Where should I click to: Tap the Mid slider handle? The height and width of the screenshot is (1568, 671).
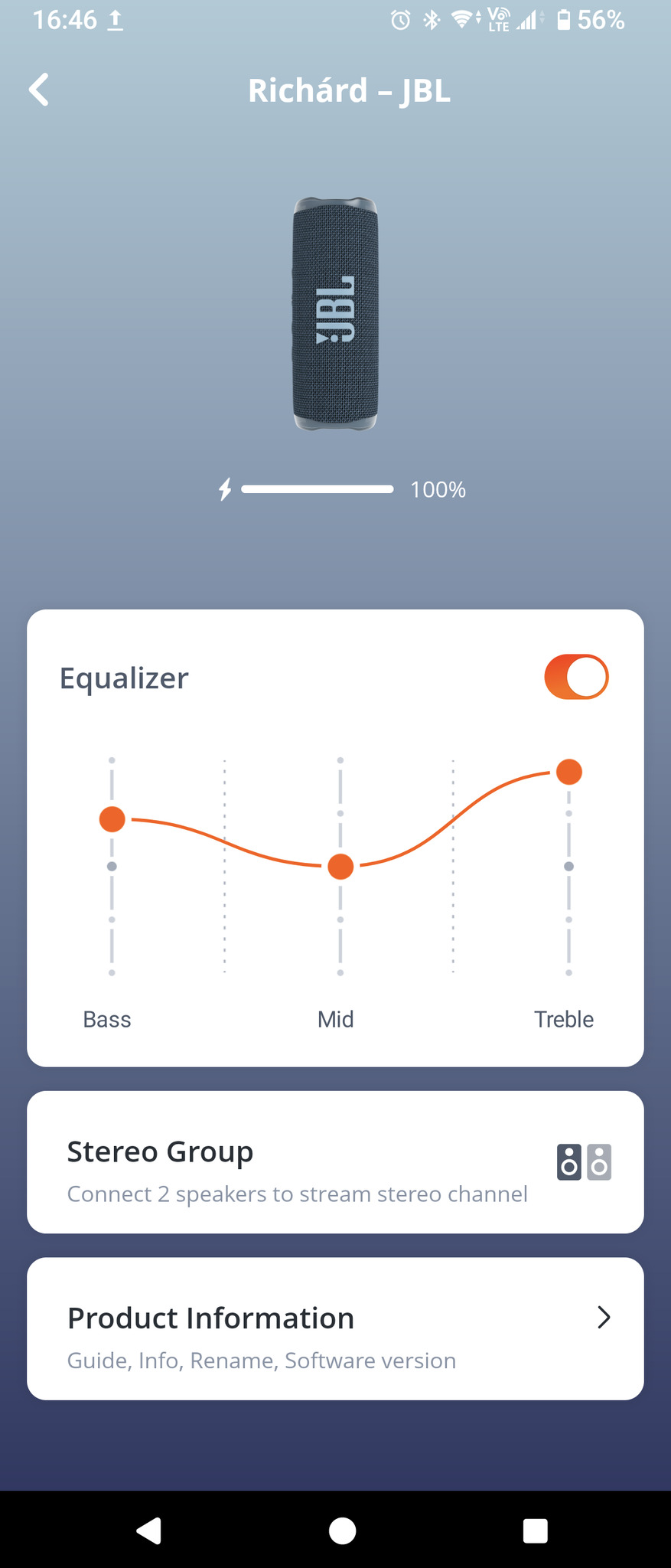tap(340, 867)
